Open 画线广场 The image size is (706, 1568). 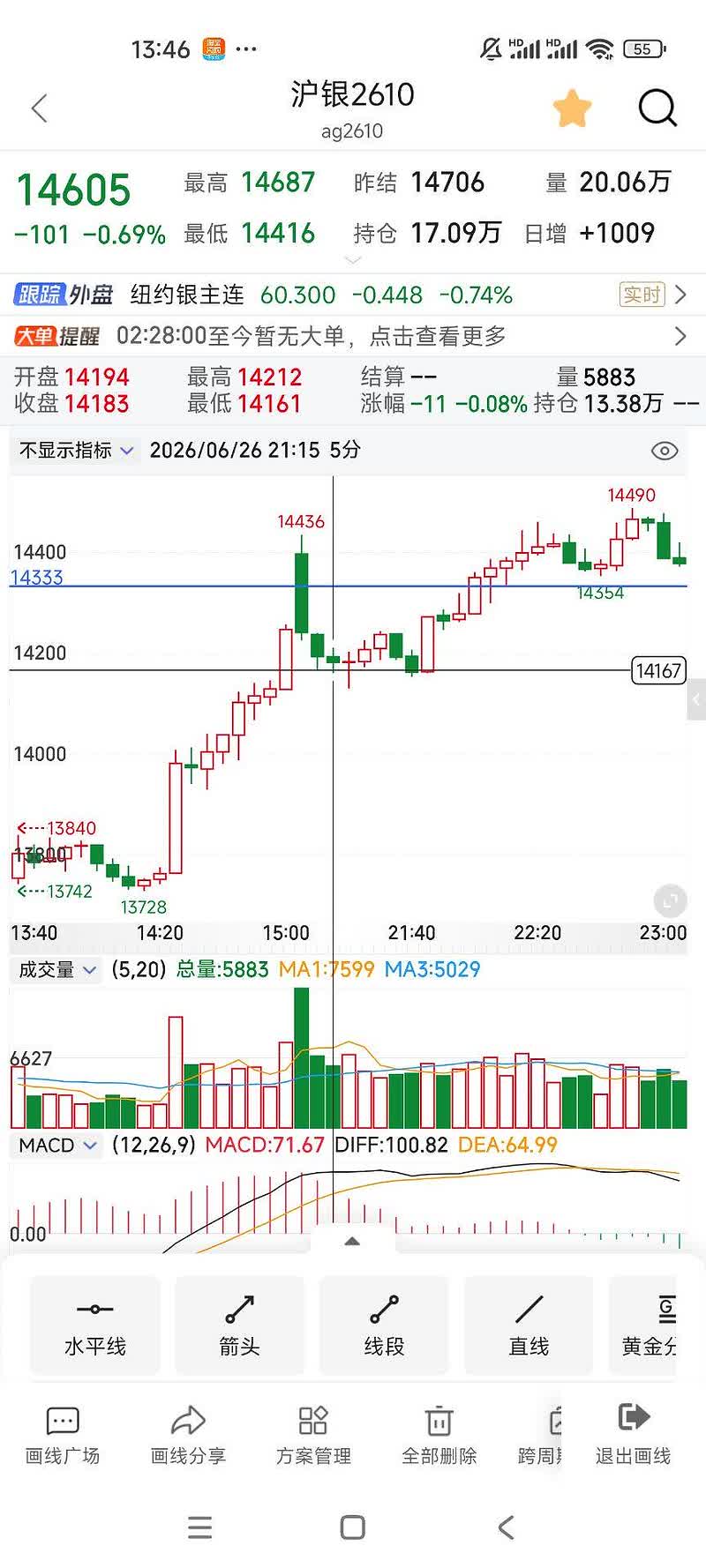[63, 1436]
